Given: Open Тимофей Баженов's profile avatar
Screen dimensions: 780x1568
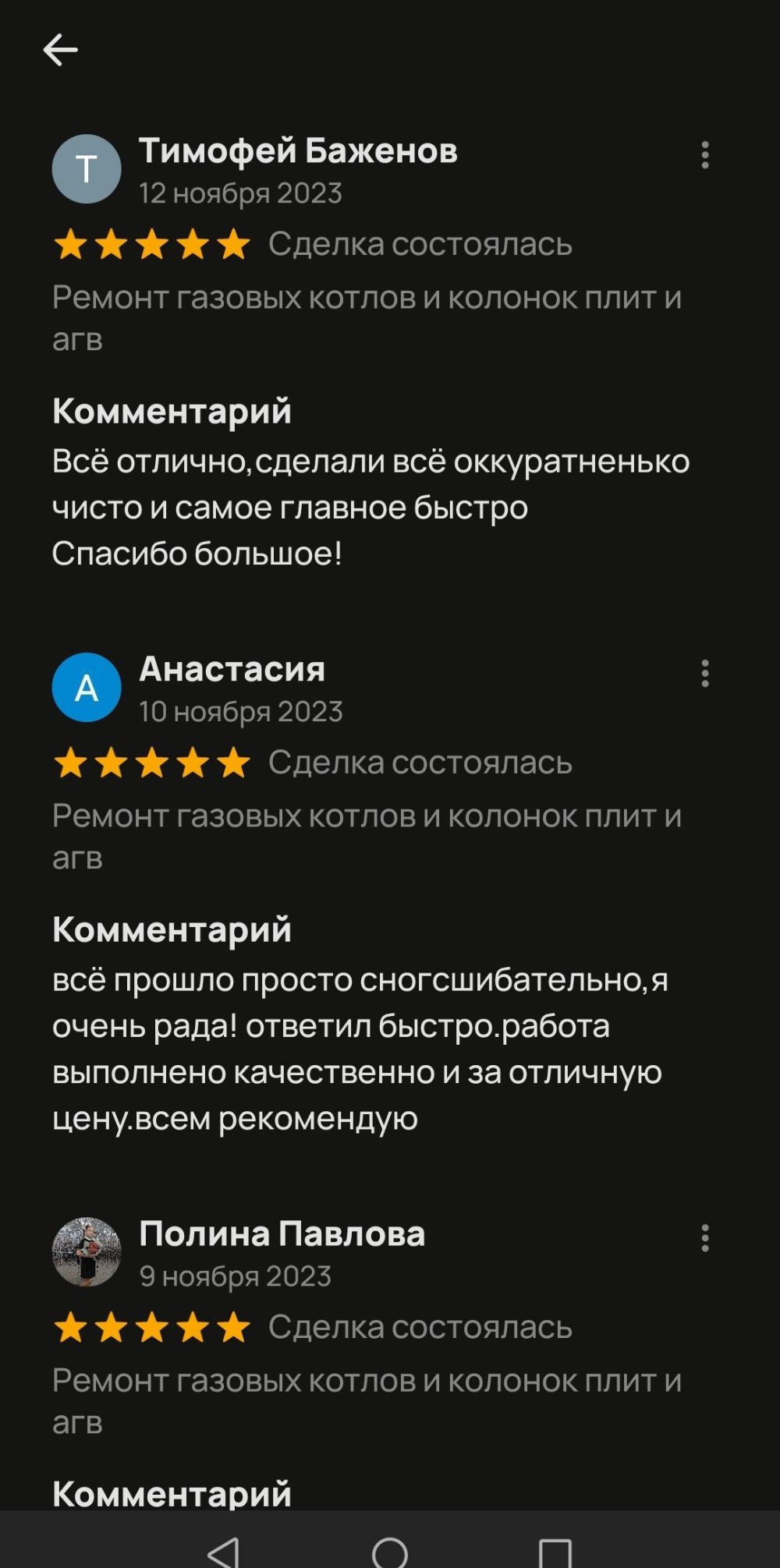Looking at the screenshot, I should click(87, 168).
